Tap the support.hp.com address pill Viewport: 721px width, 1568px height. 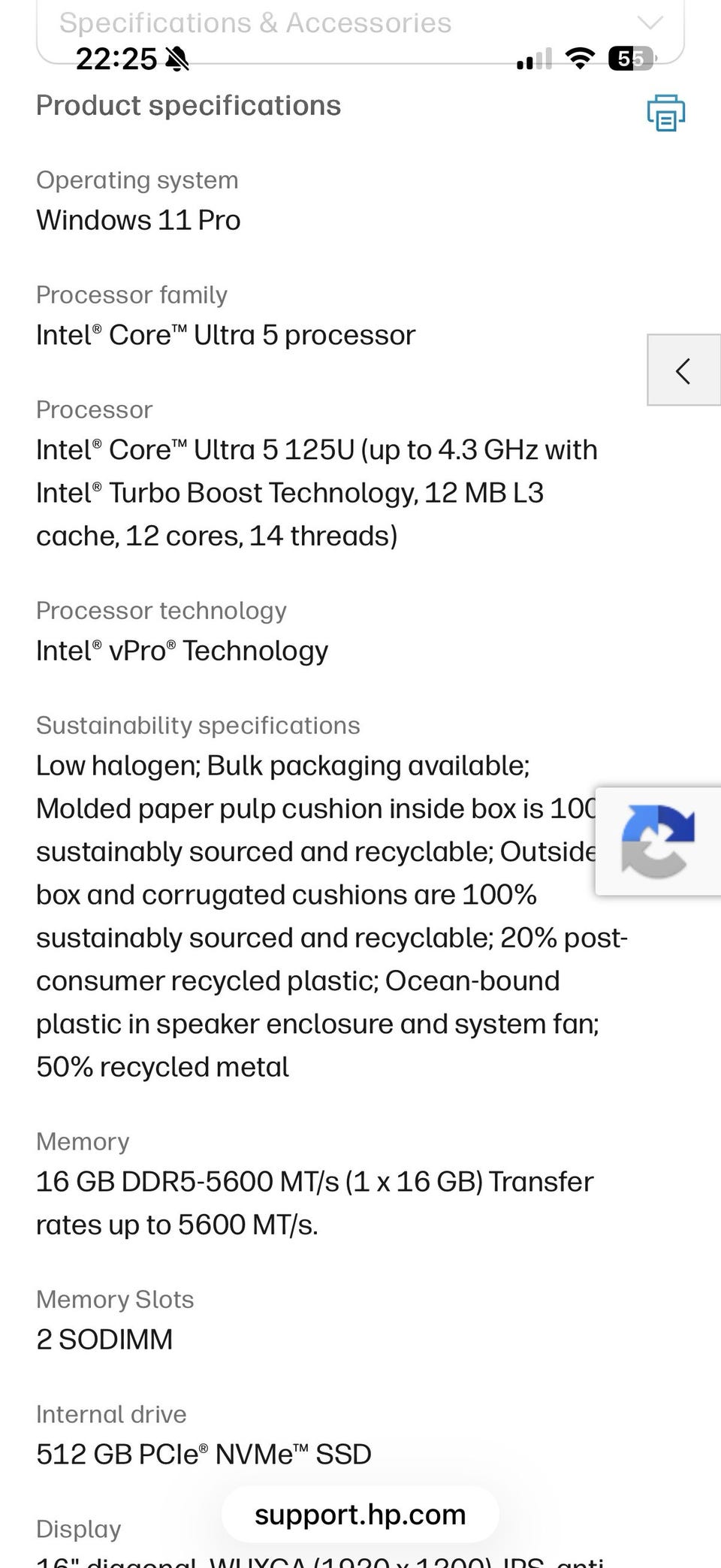tap(360, 1514)
